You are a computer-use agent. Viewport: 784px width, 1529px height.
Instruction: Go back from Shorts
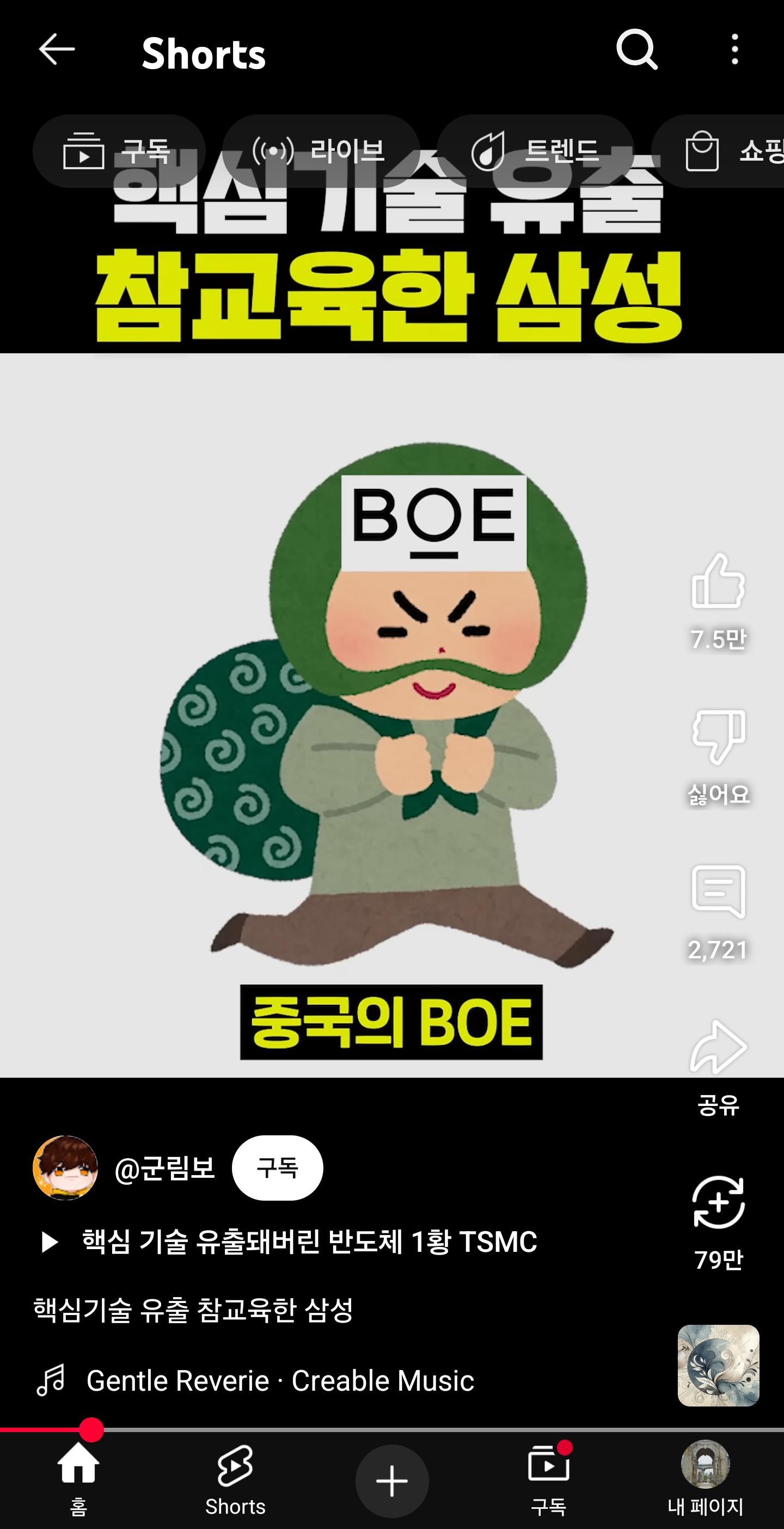click(57, 49)
